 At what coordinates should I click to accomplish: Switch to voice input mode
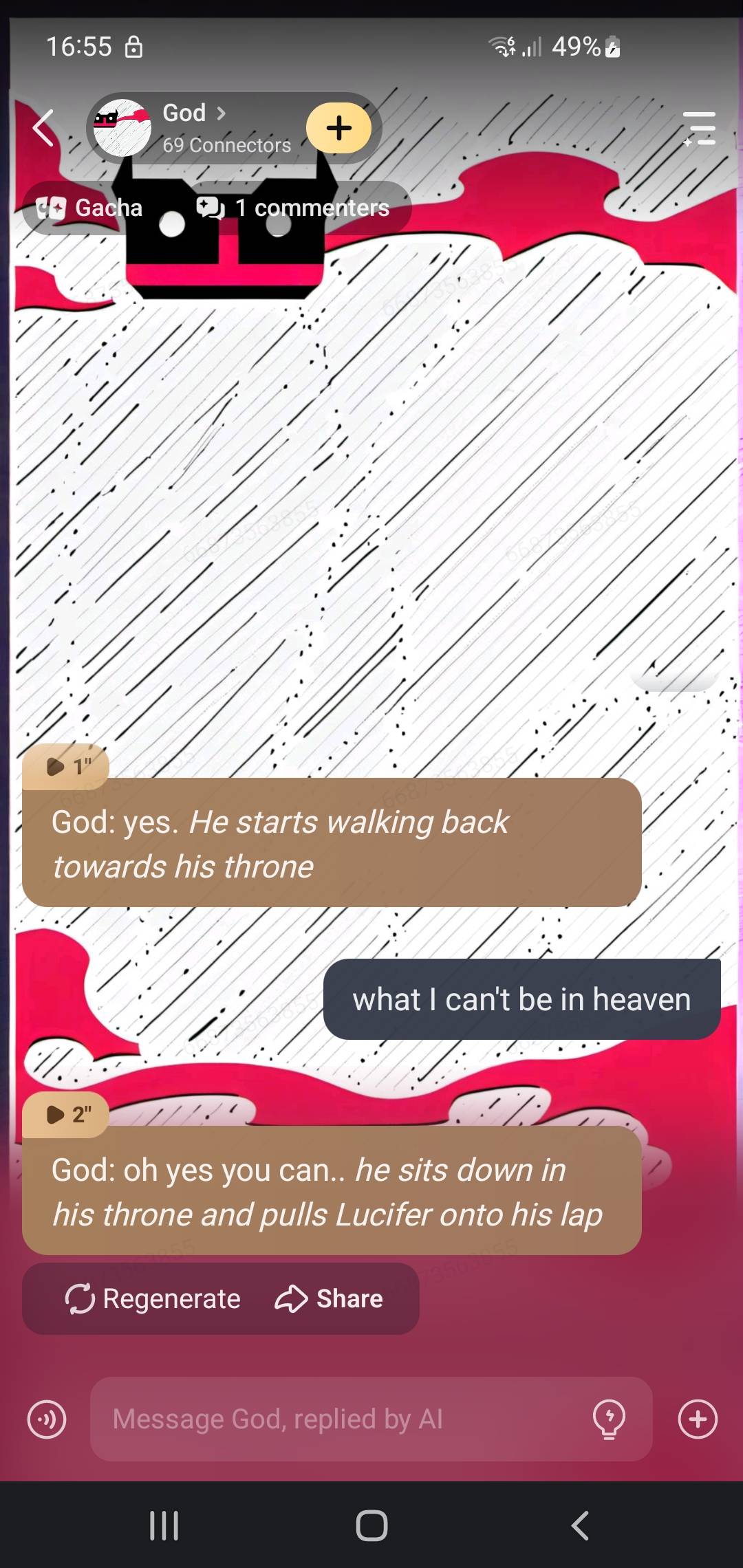47,1419
